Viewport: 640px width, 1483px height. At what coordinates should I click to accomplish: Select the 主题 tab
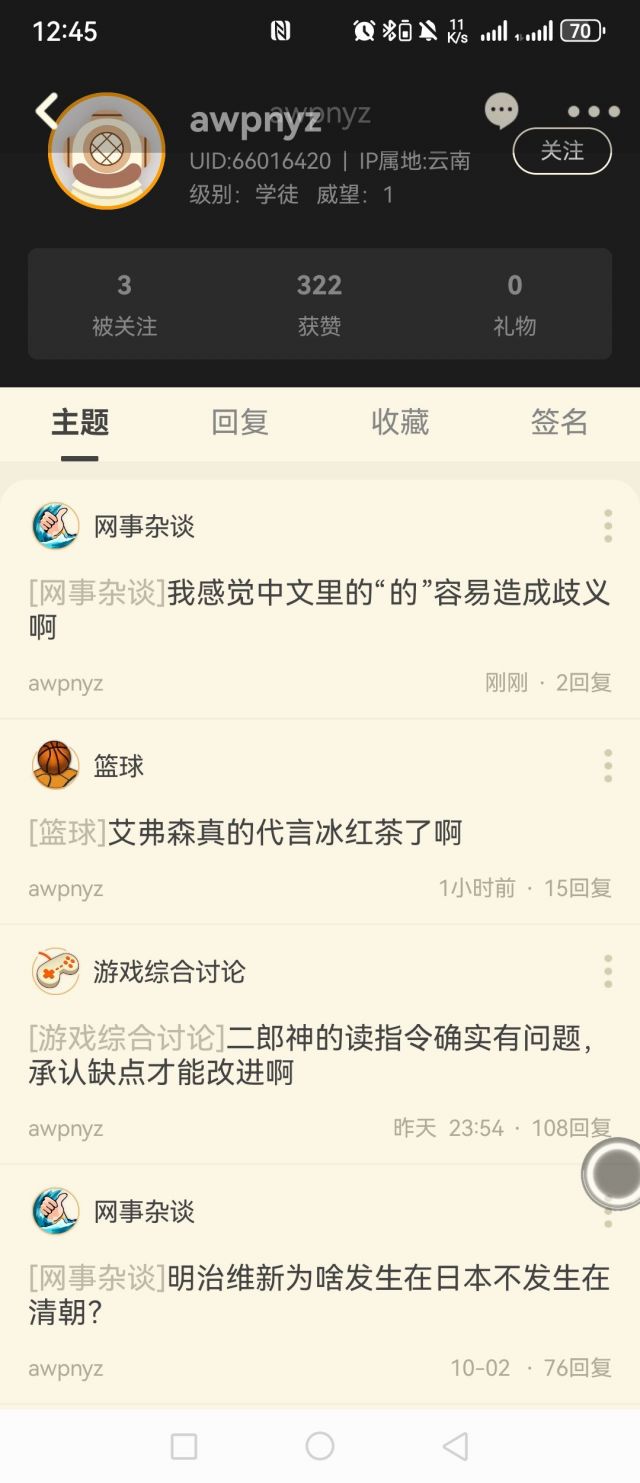(80, 422)
